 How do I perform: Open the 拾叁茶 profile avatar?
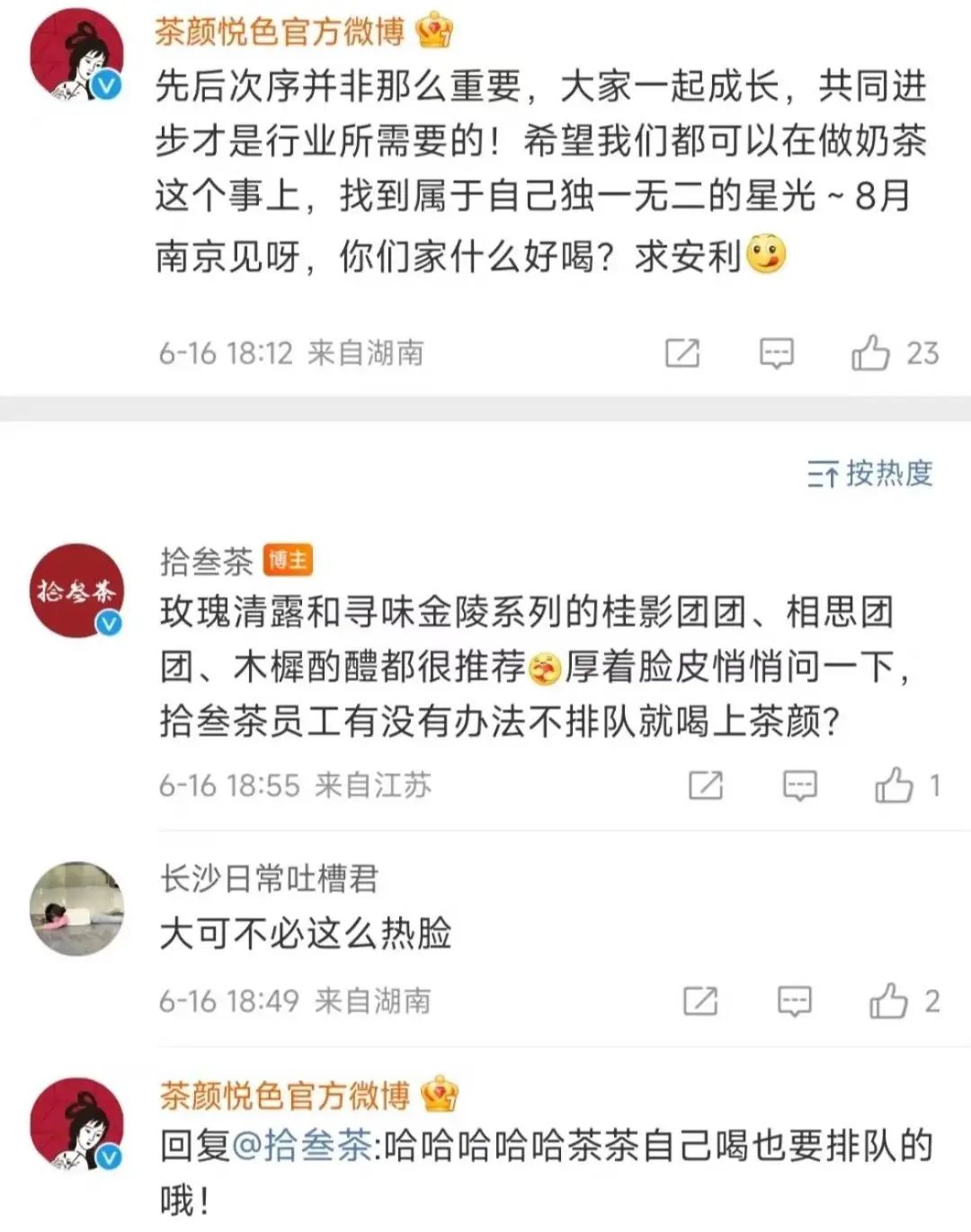76,591
